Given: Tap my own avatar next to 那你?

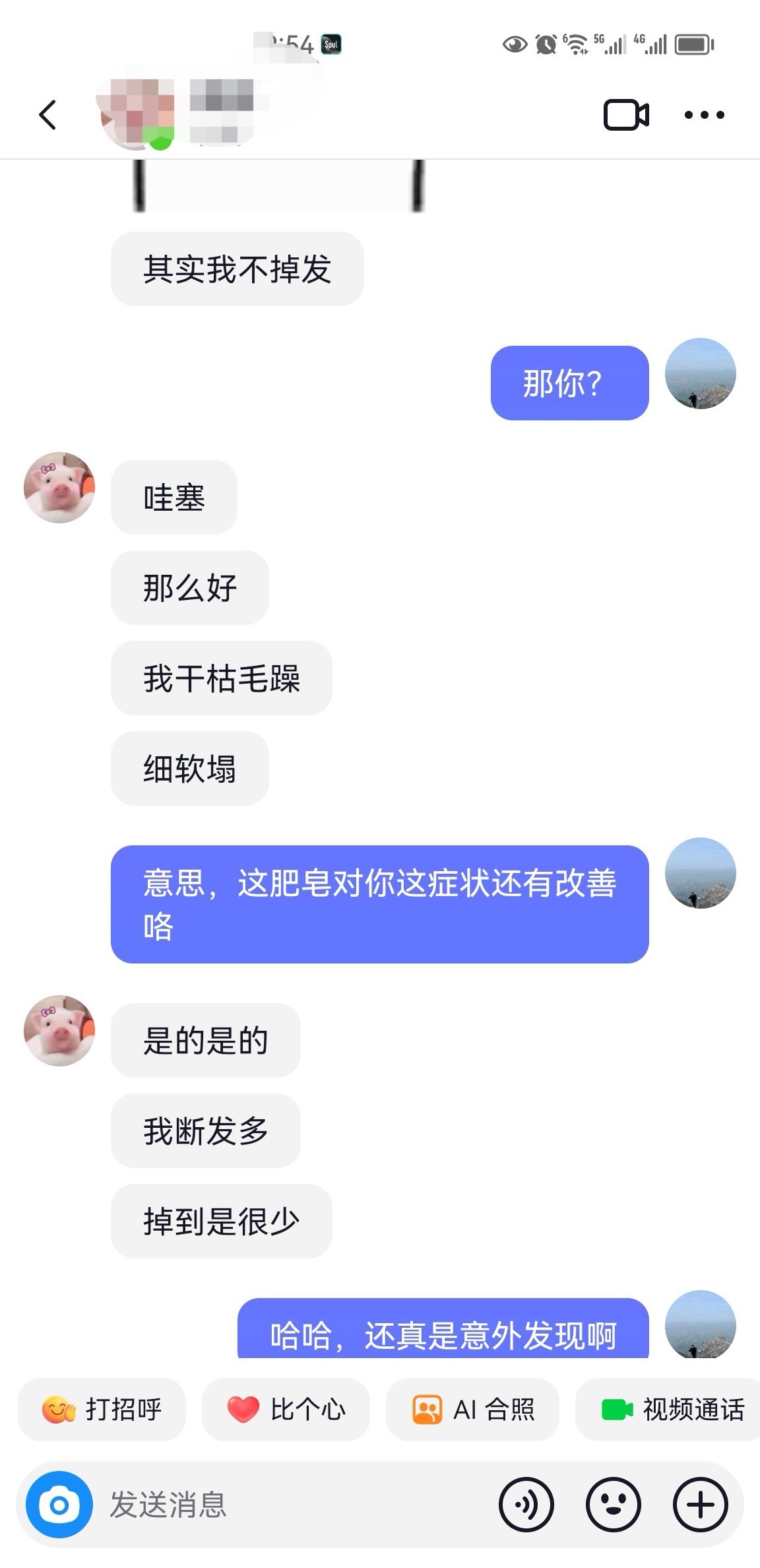Looking at the screenshot, I should [701, 374].
